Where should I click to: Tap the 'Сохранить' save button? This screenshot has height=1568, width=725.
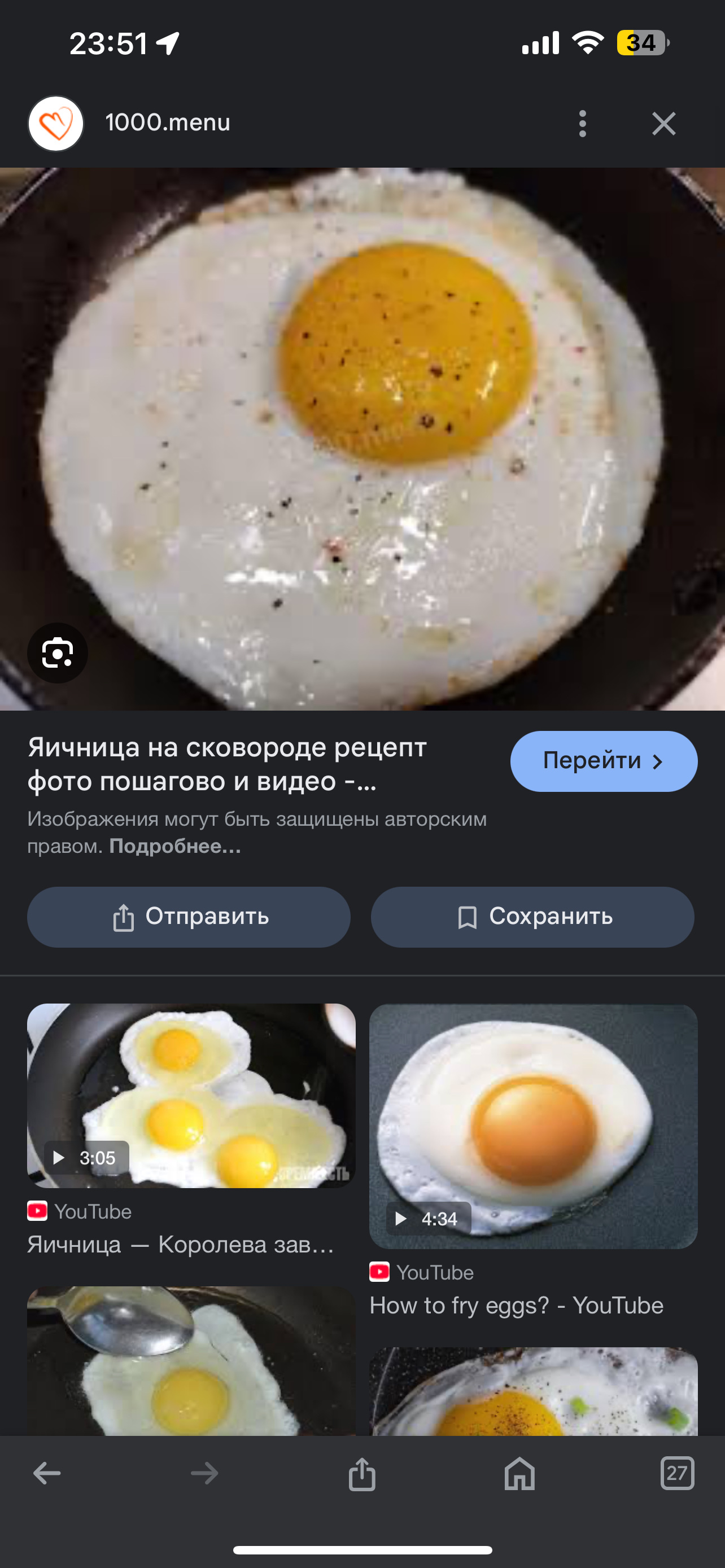click(x=531, y=917)
